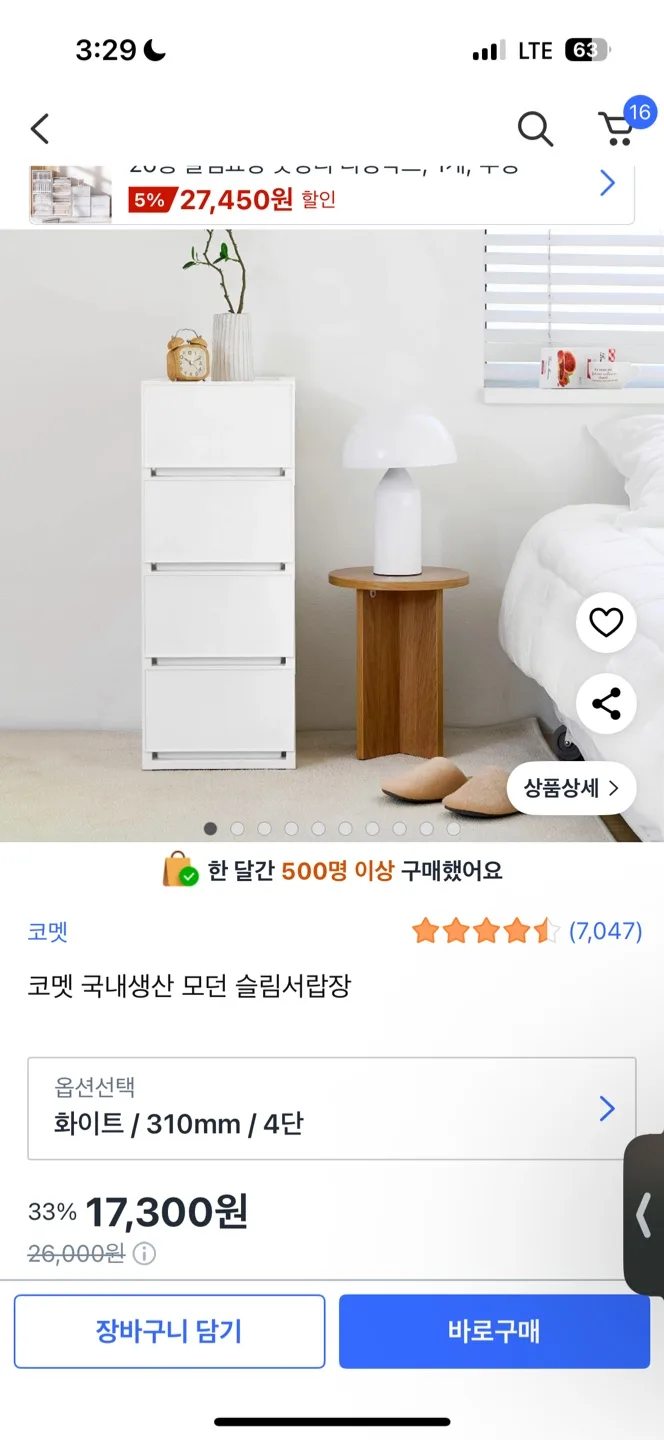Open the search magnifier icon
664x1440 pixels.
tap(535, 129)
